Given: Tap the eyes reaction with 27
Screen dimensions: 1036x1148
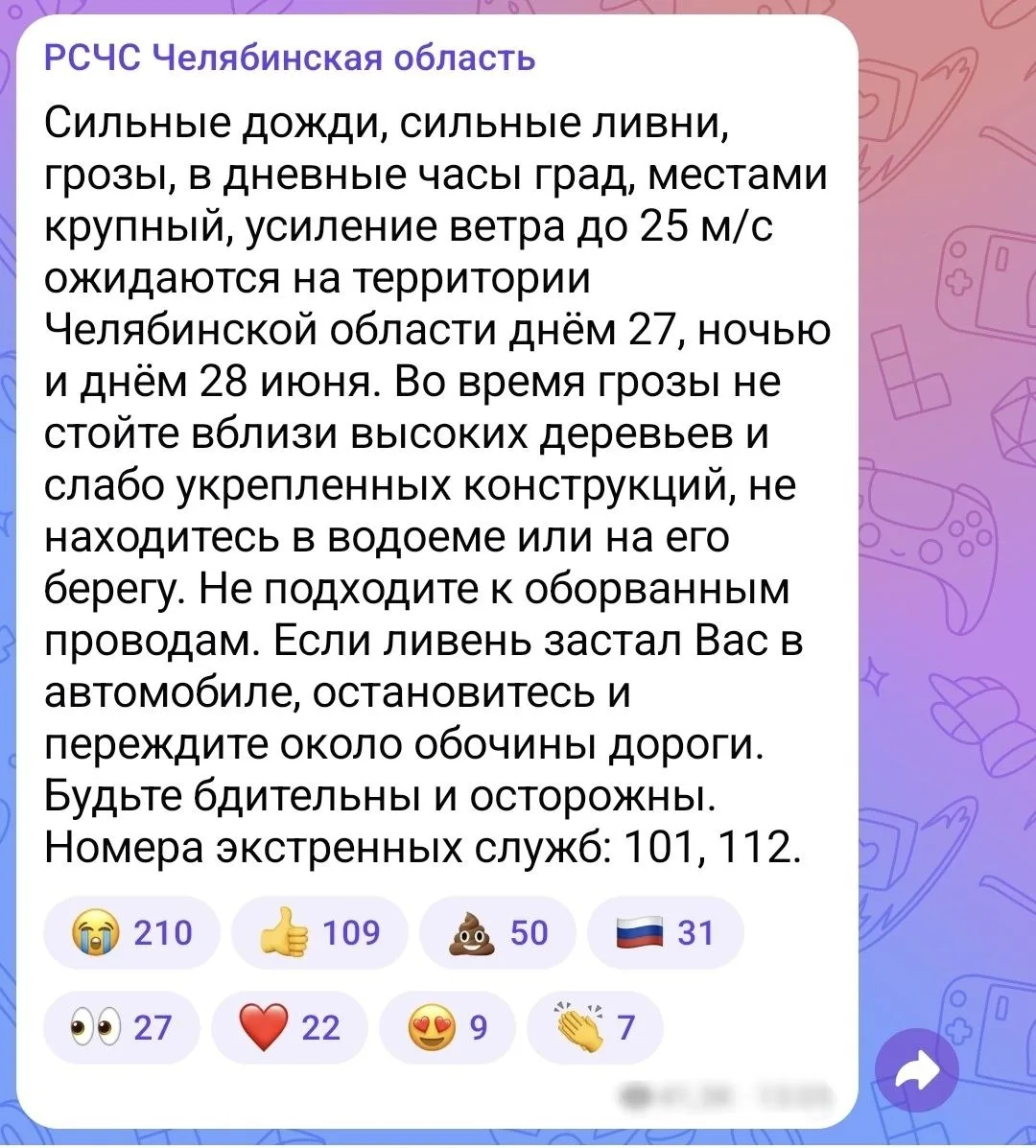Looking at the screenshot, I should [122, 1027].
